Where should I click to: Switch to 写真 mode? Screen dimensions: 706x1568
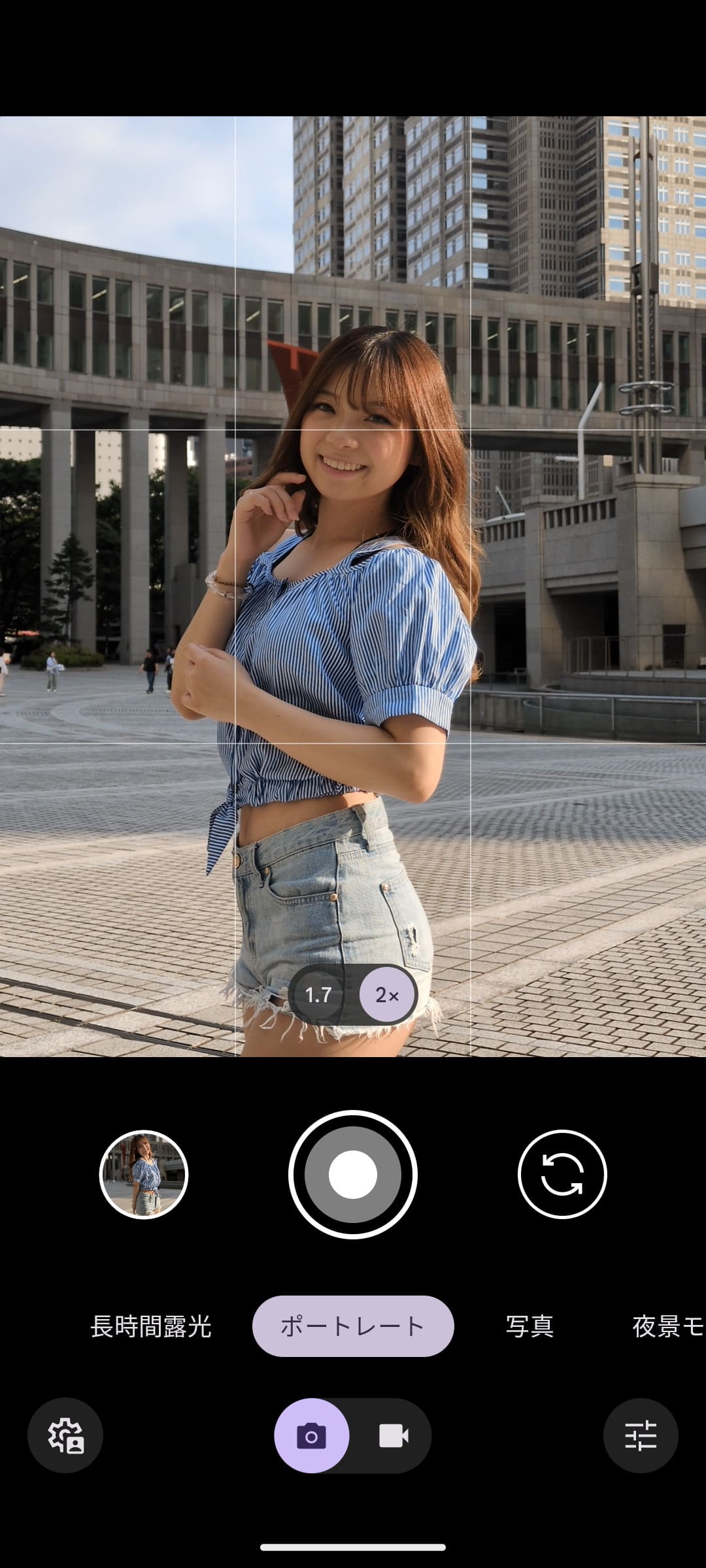(x=529, y=1327)
